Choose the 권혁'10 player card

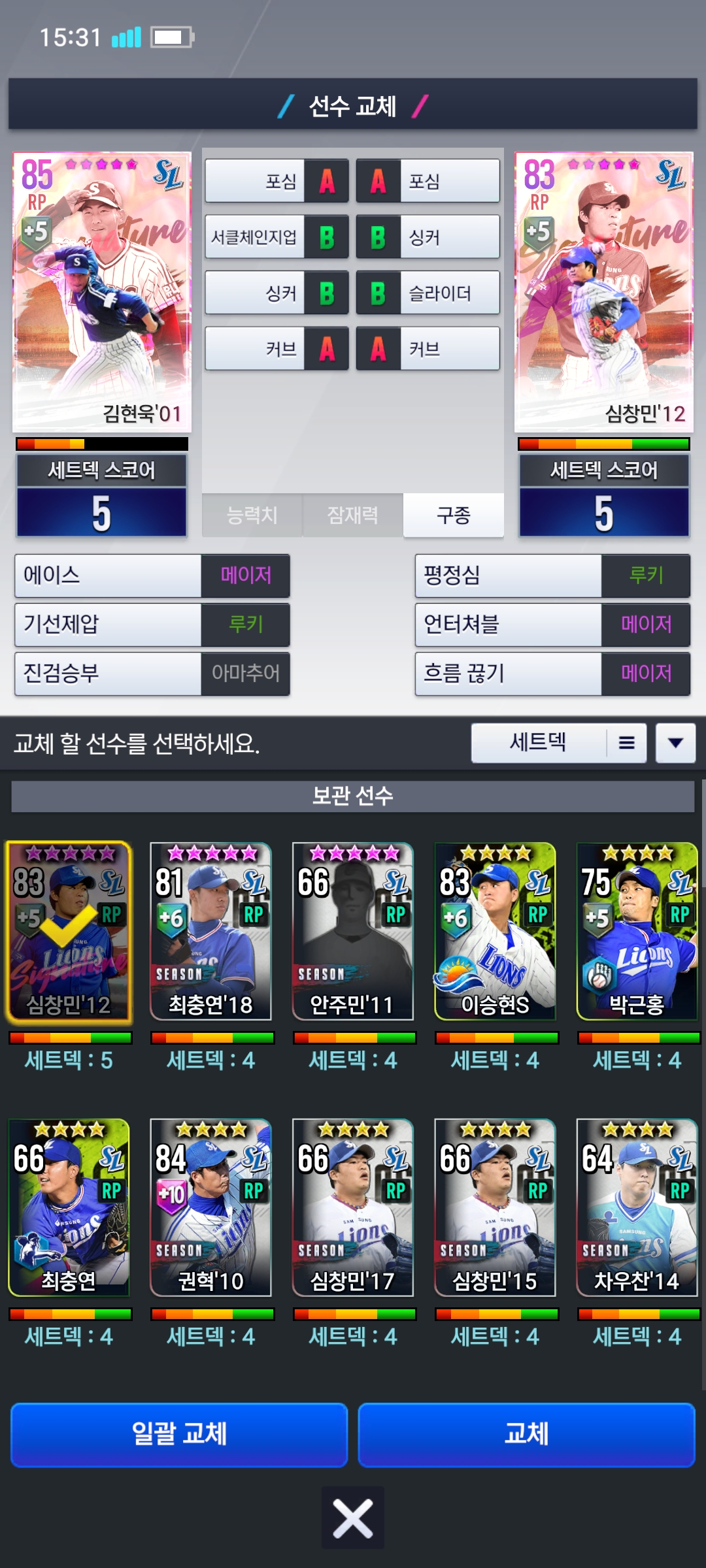click(210, 1207)
